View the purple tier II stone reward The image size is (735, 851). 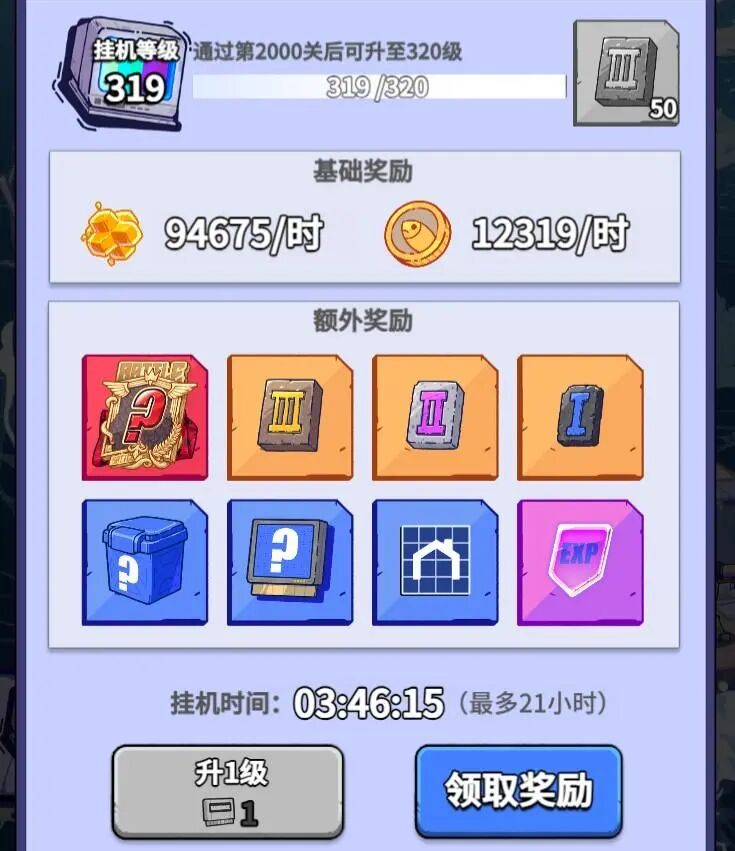point(435,417)
